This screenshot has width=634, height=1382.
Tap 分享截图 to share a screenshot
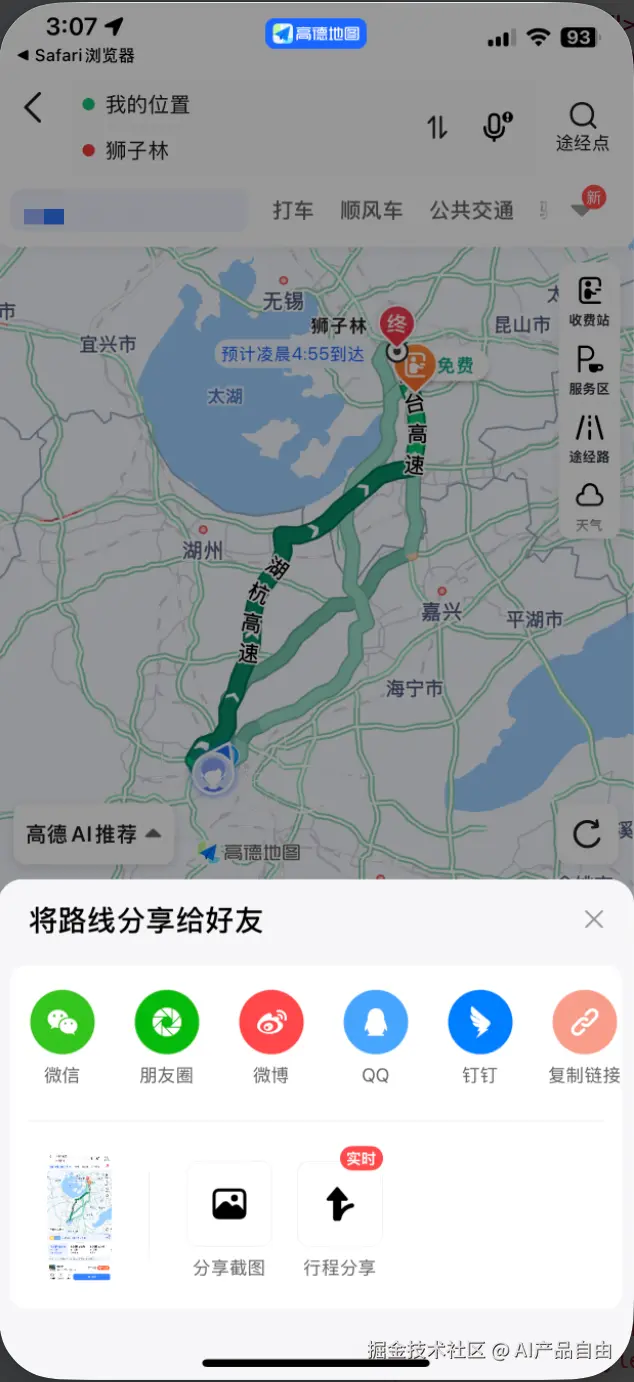(x=229, y=1204)
